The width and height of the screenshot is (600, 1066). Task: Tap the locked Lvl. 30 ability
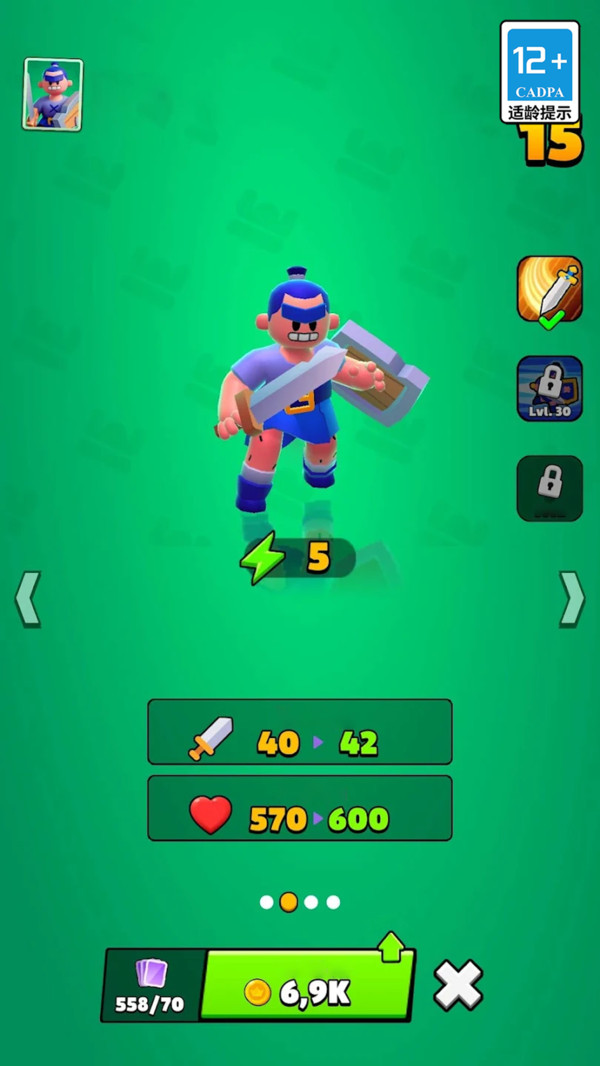click(x=549, y=389)
